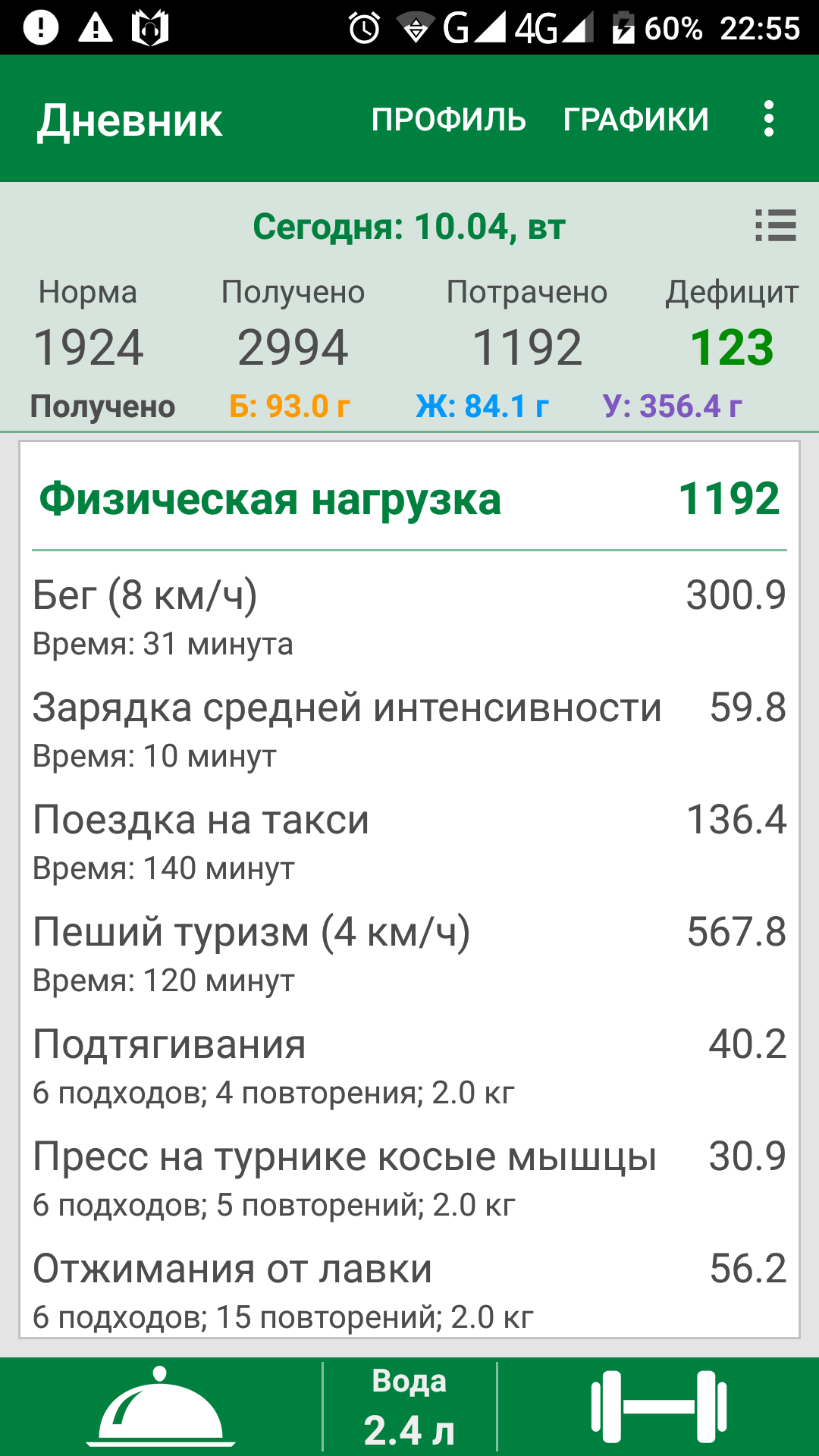Viewport: 819px width, 1456px height.
Task: Tap the list icon next to today's date
Action: coord(775,226)
